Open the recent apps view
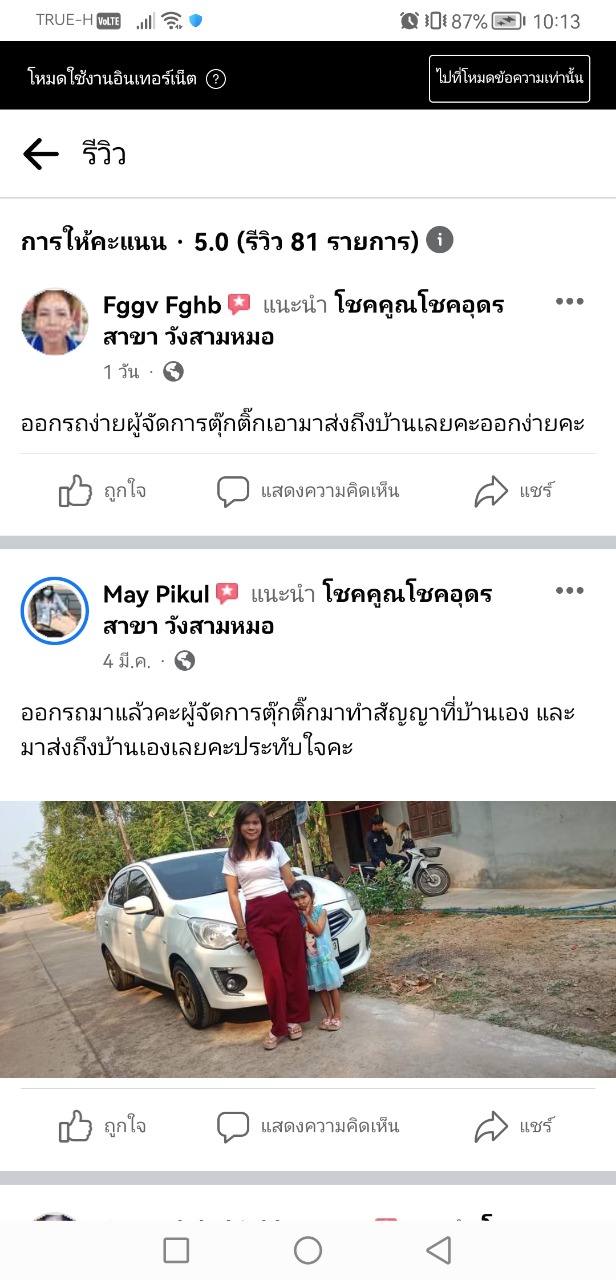This screenshot has width=616, height=1280. click(x=176, y=1250)
